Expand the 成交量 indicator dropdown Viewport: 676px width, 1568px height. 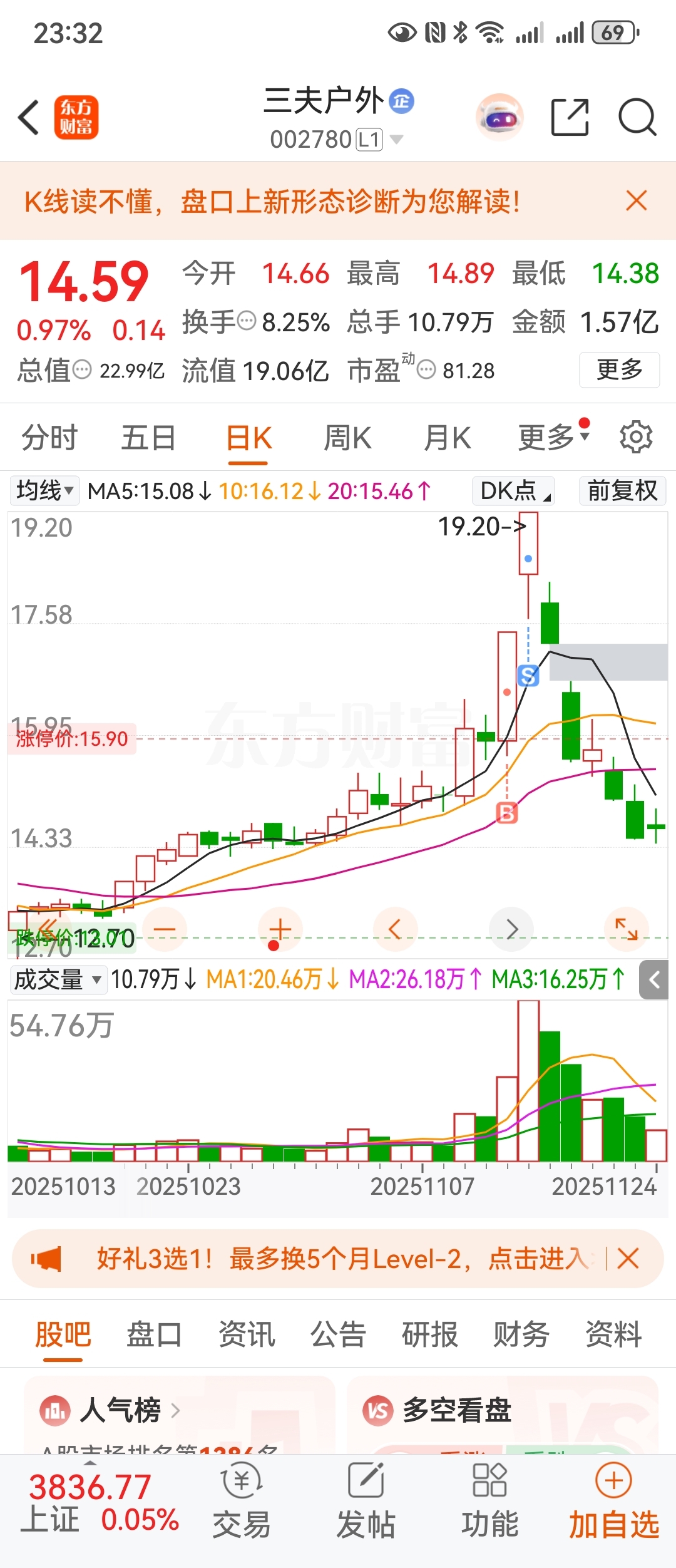tap(58, 979)
